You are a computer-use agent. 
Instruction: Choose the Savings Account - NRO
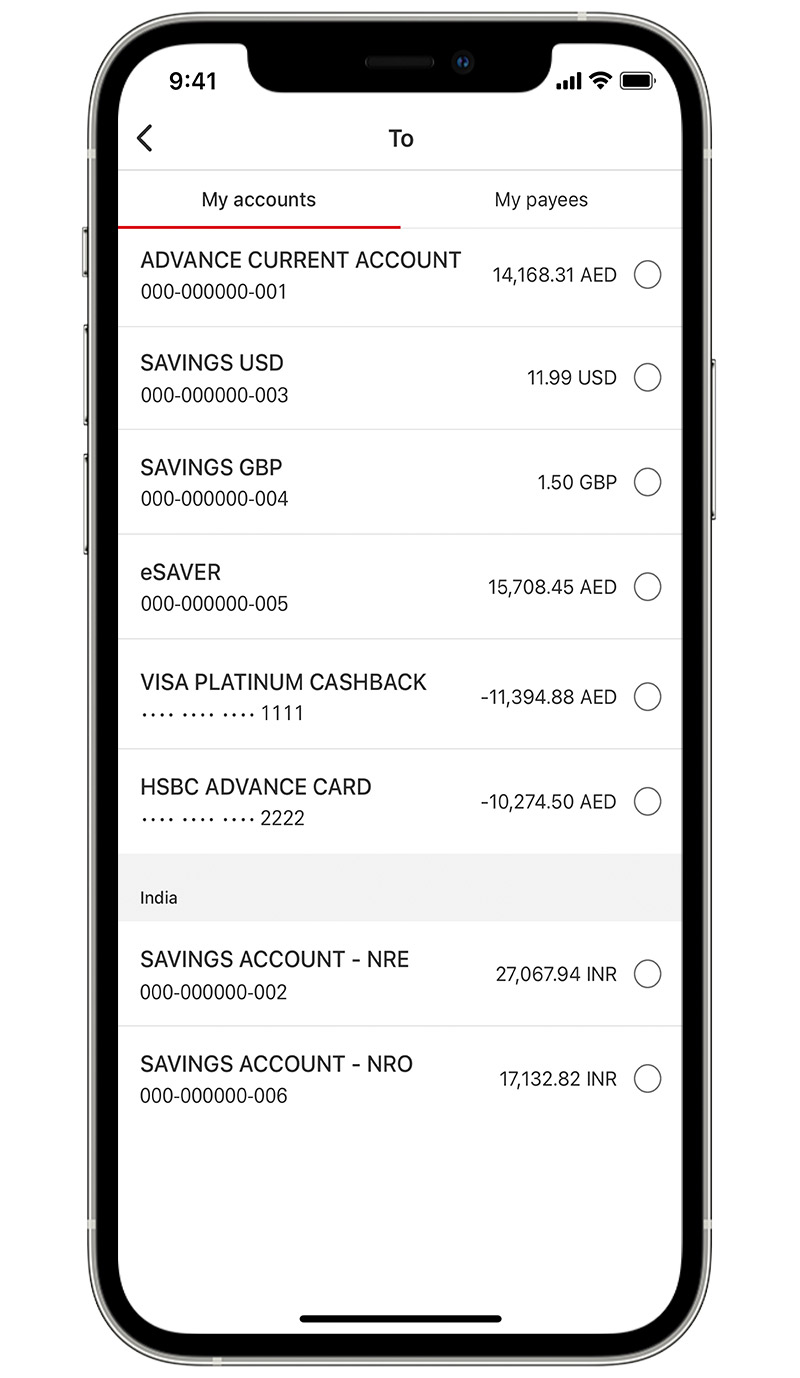(647, 1079)
